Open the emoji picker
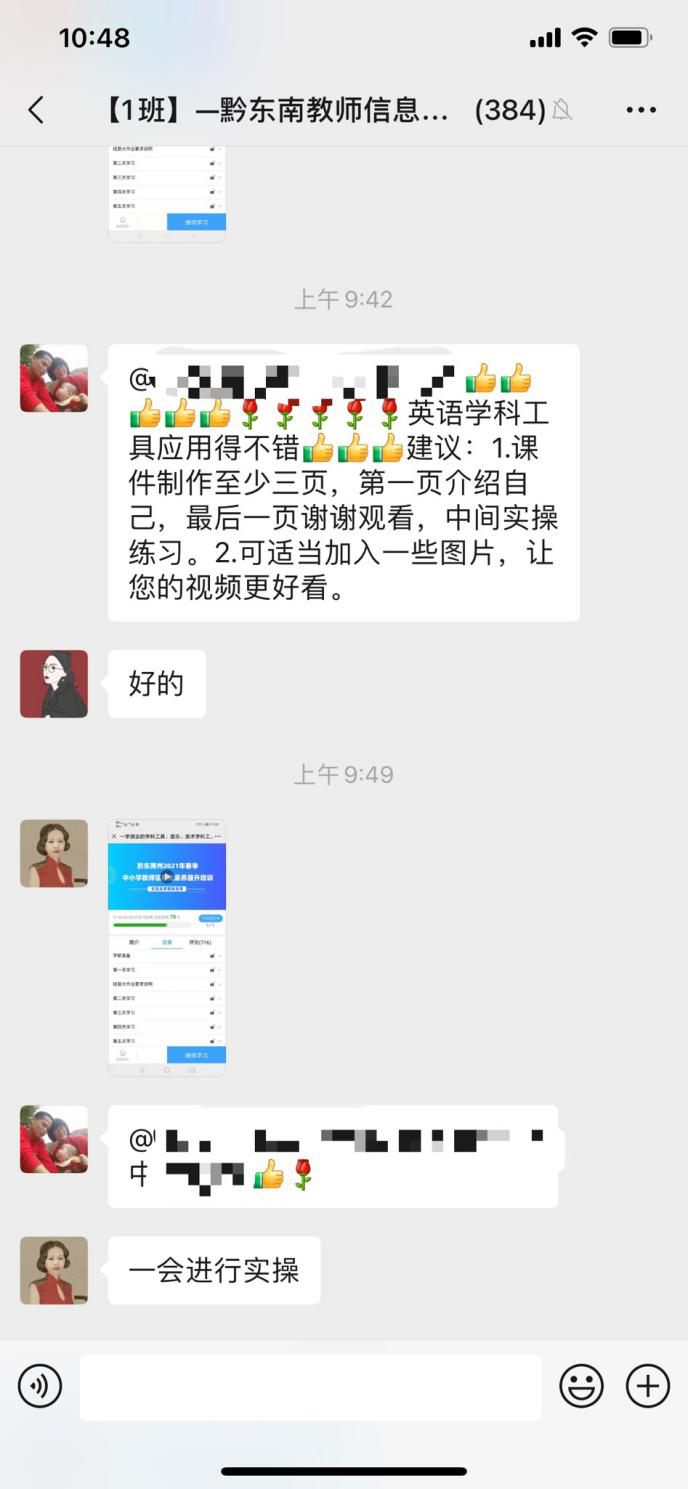The image size is (688, 1489). click(581, 1386)
